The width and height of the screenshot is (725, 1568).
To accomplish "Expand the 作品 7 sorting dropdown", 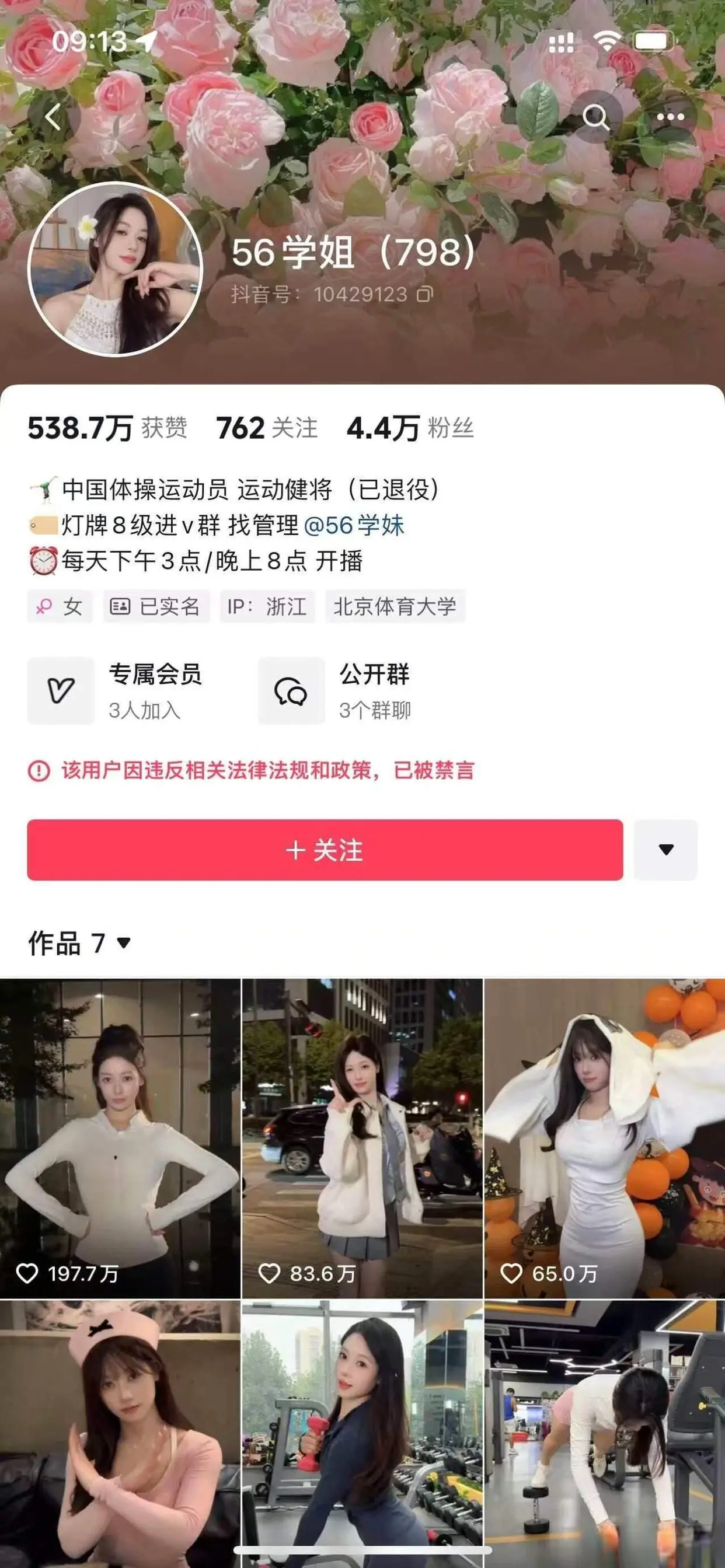I will click(80, 943).
